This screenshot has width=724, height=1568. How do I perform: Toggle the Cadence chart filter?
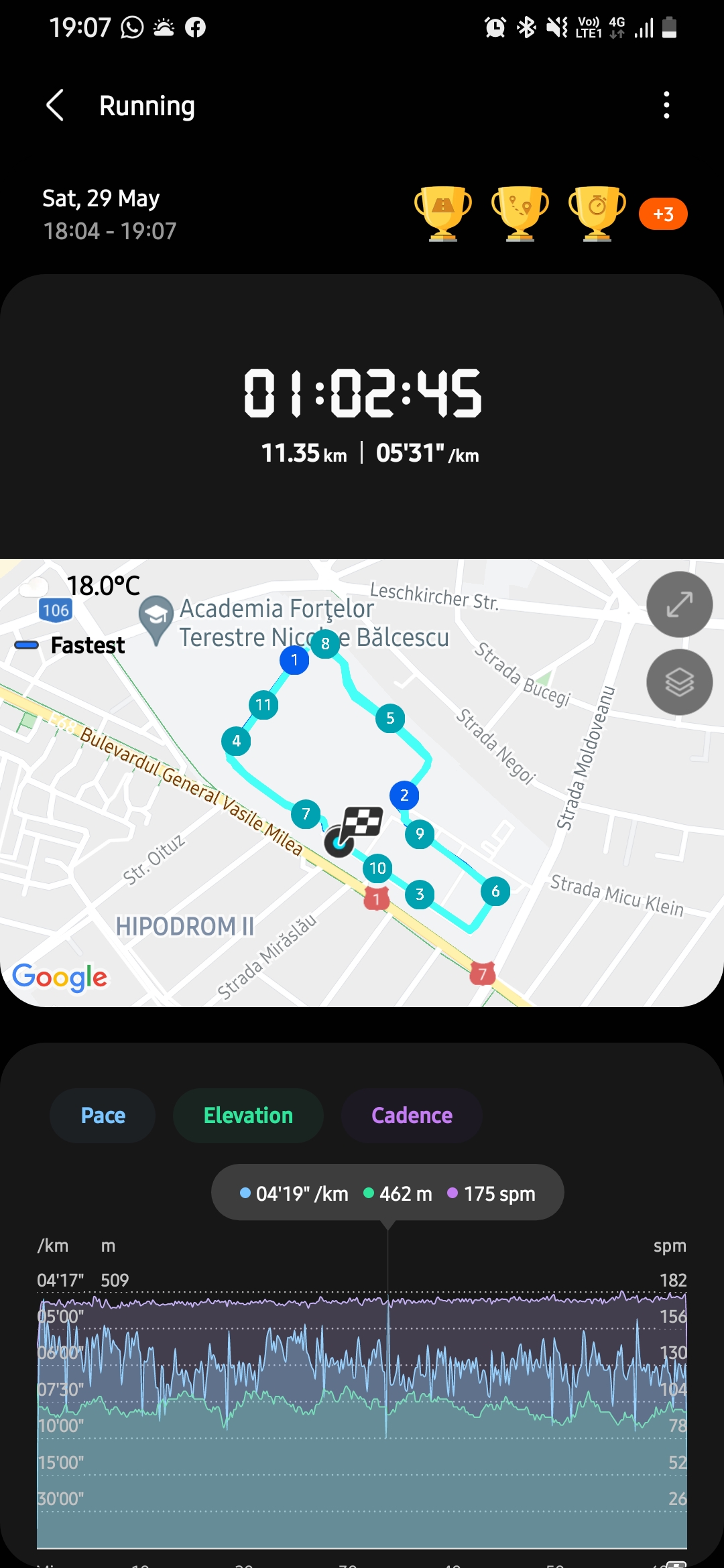point(412,1116)
